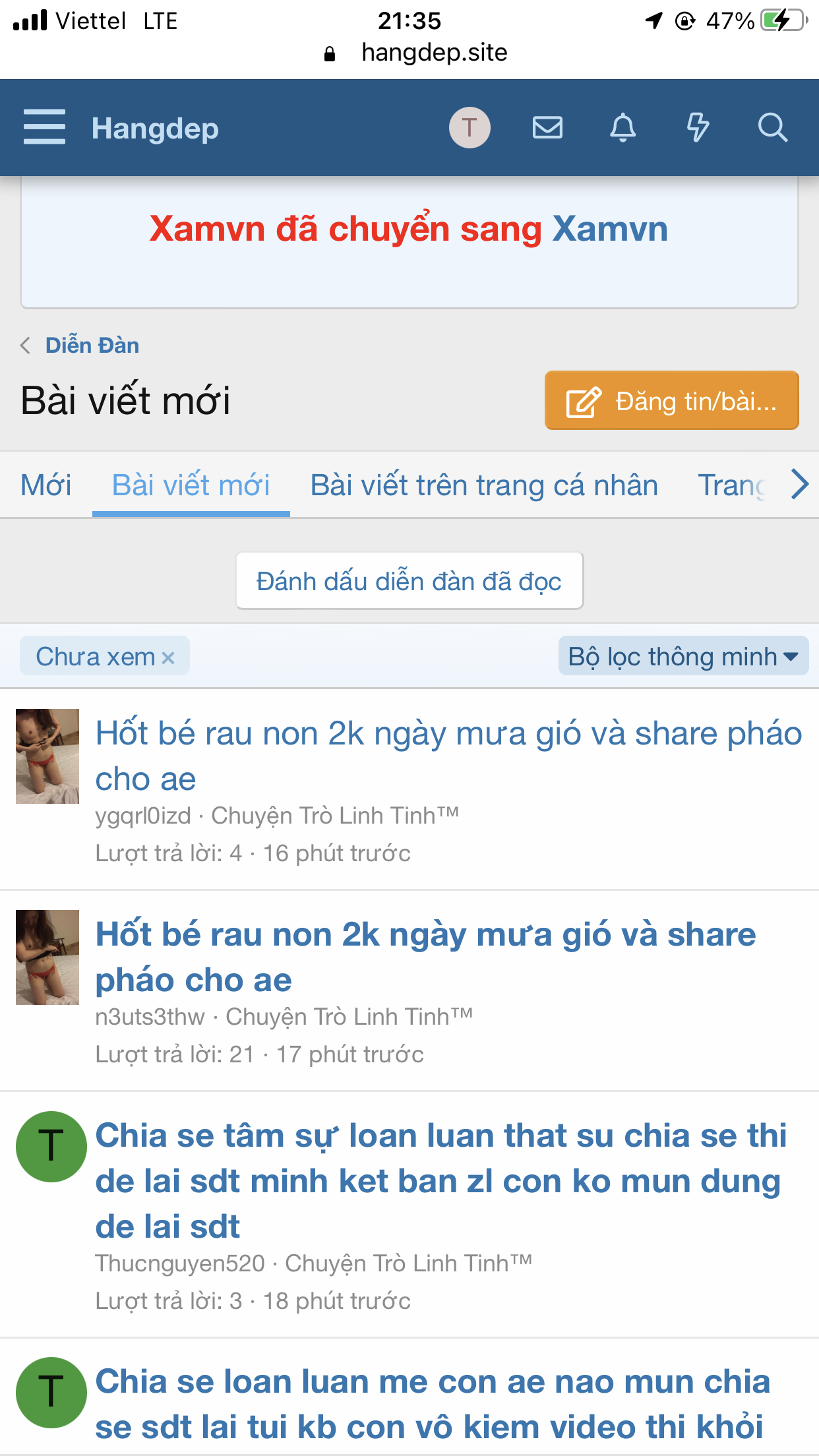Image resolution: width=819 pixels, height=1456 pixels.
Task: Tap the Đăng tin/bài post button
Action: click(671, 400)
